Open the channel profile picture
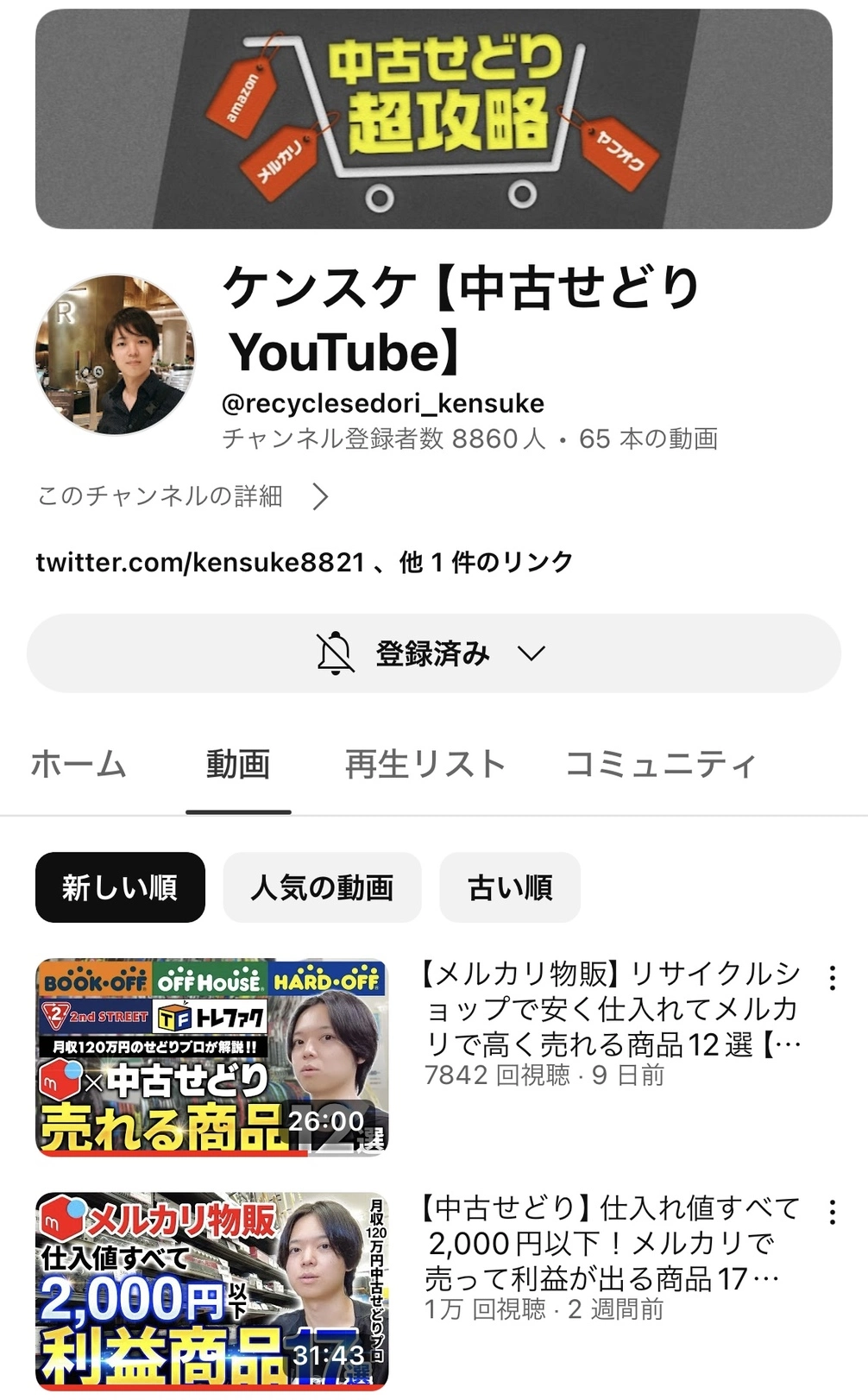 pos(115,354)
